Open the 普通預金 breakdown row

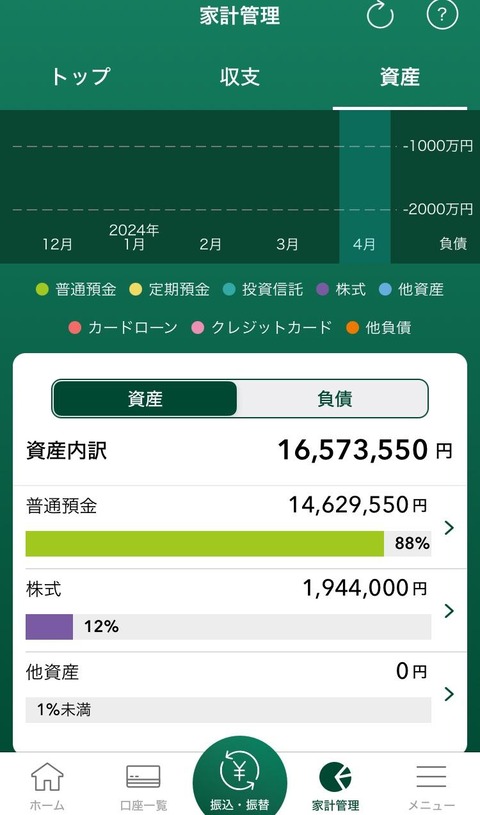[240, 527]
